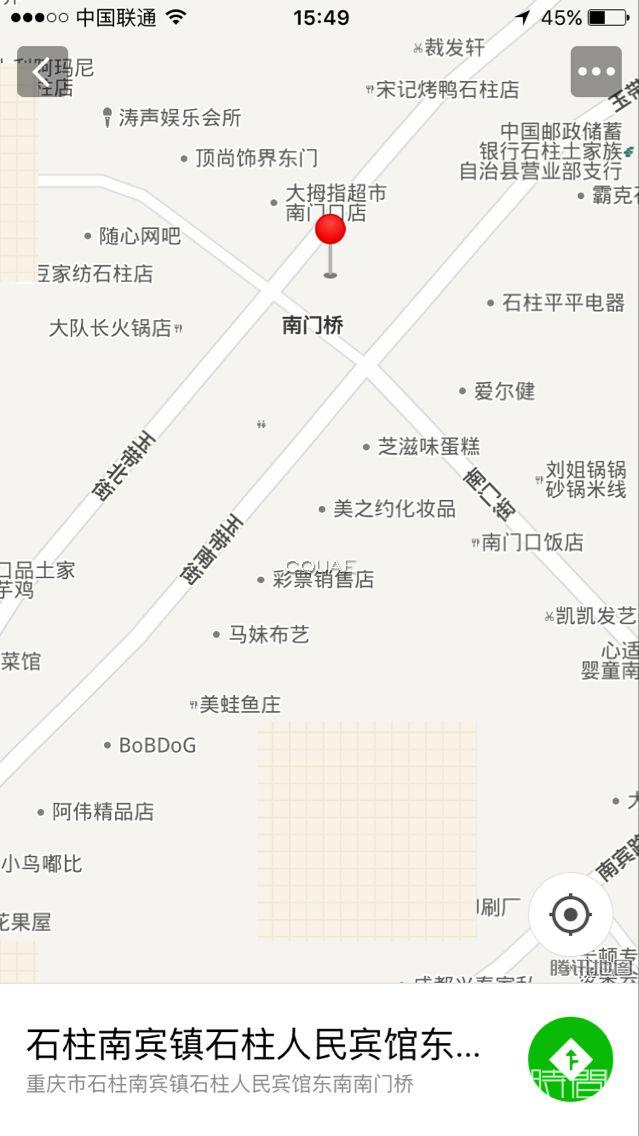Recenter map on my current location
This screenshot has width=639, height=1136.
tap(570, 914)
